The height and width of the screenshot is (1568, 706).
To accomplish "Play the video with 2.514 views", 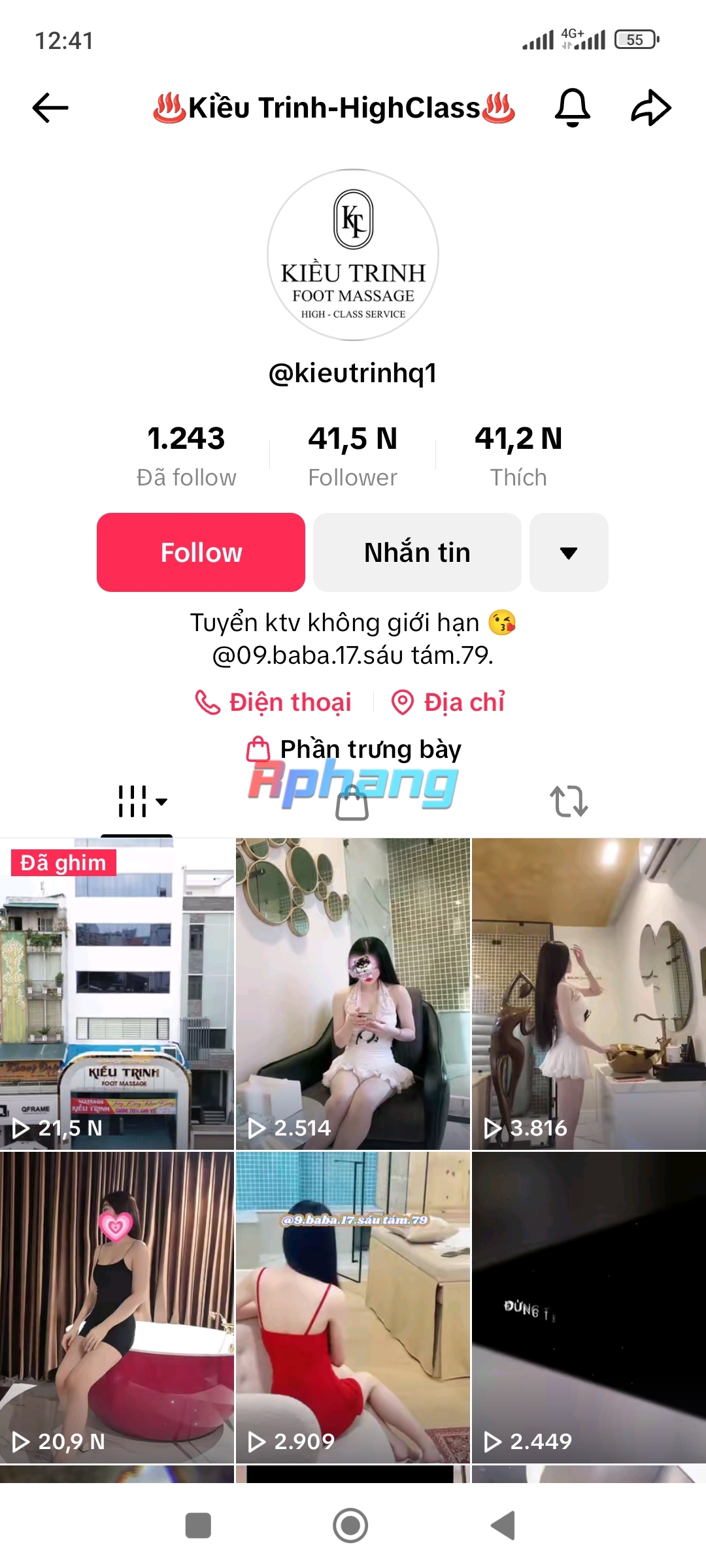I will [x=353, y=994].
